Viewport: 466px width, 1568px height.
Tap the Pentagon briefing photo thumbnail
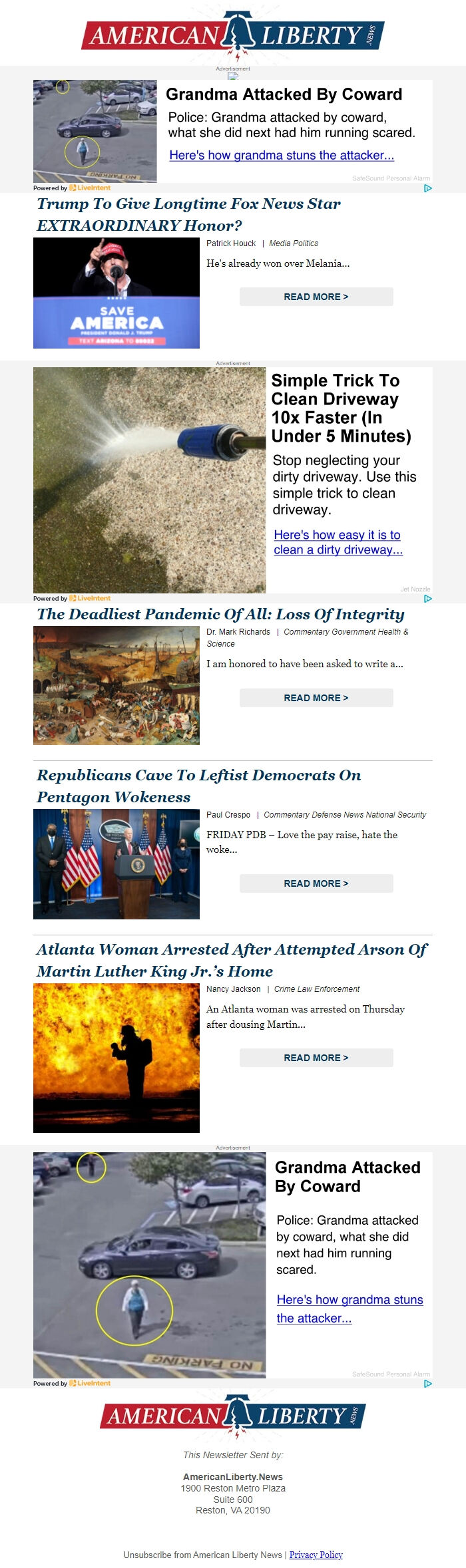(116, 863)
